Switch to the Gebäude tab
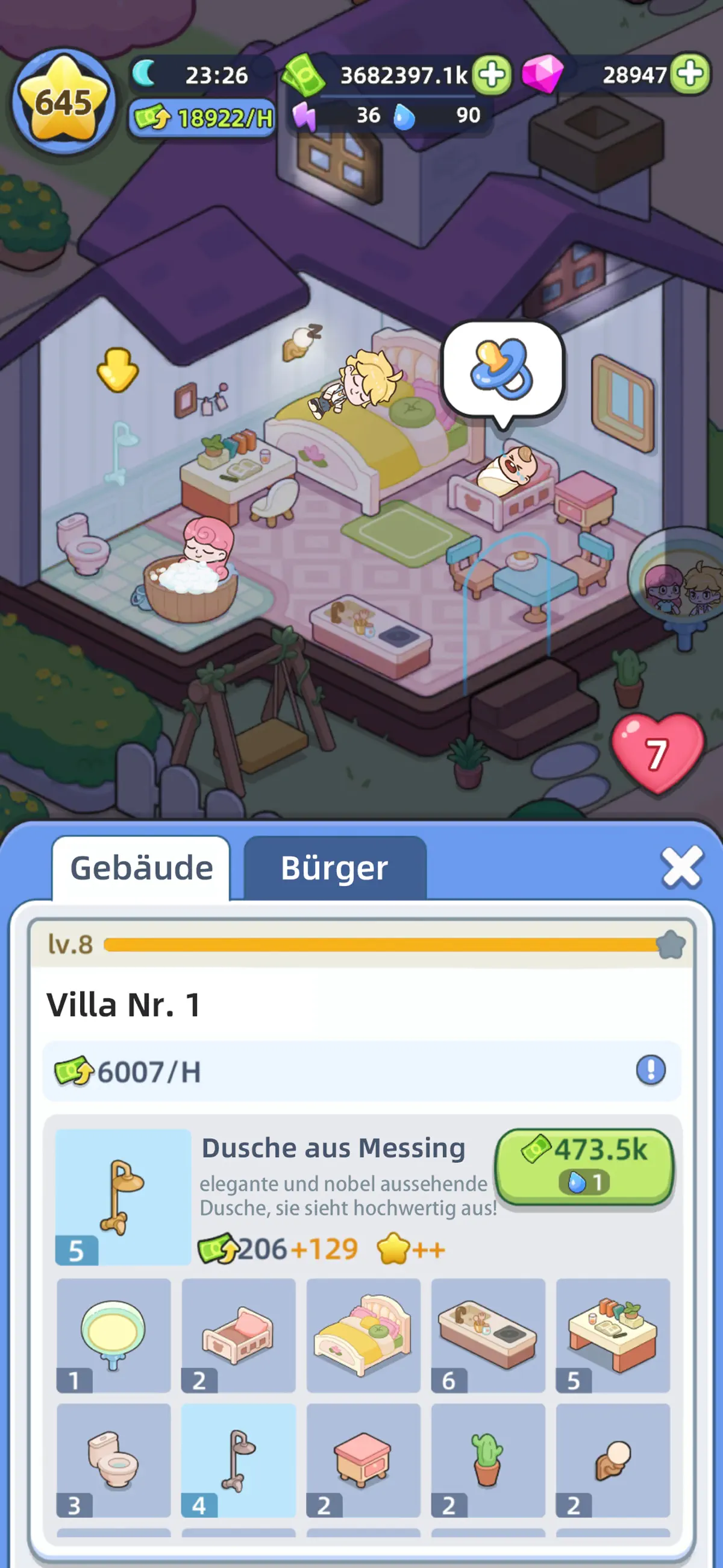The height and width of the screenshot is (1568, 723). click(x=141, y=867)
